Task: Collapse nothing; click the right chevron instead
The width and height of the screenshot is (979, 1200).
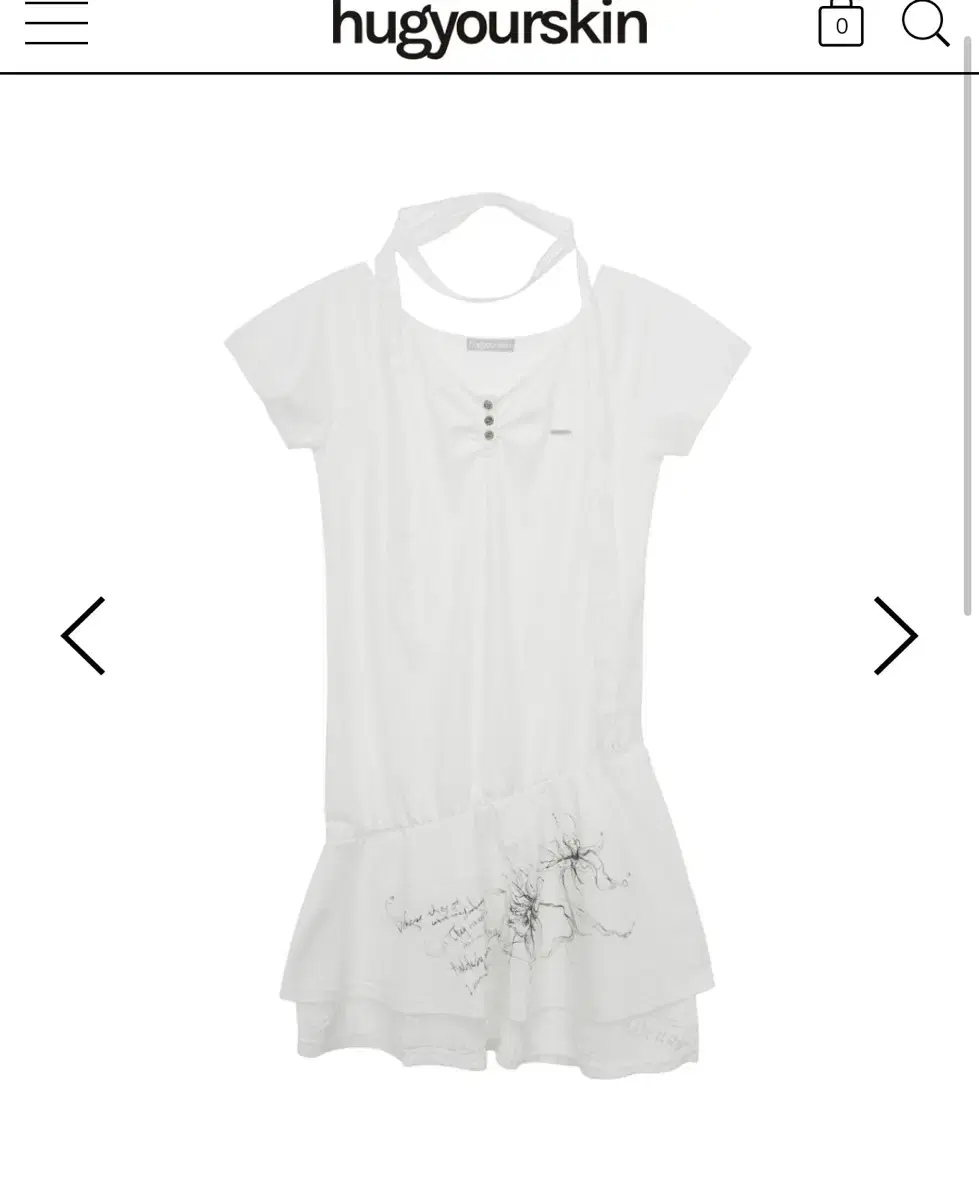Action: pos(894,635)
